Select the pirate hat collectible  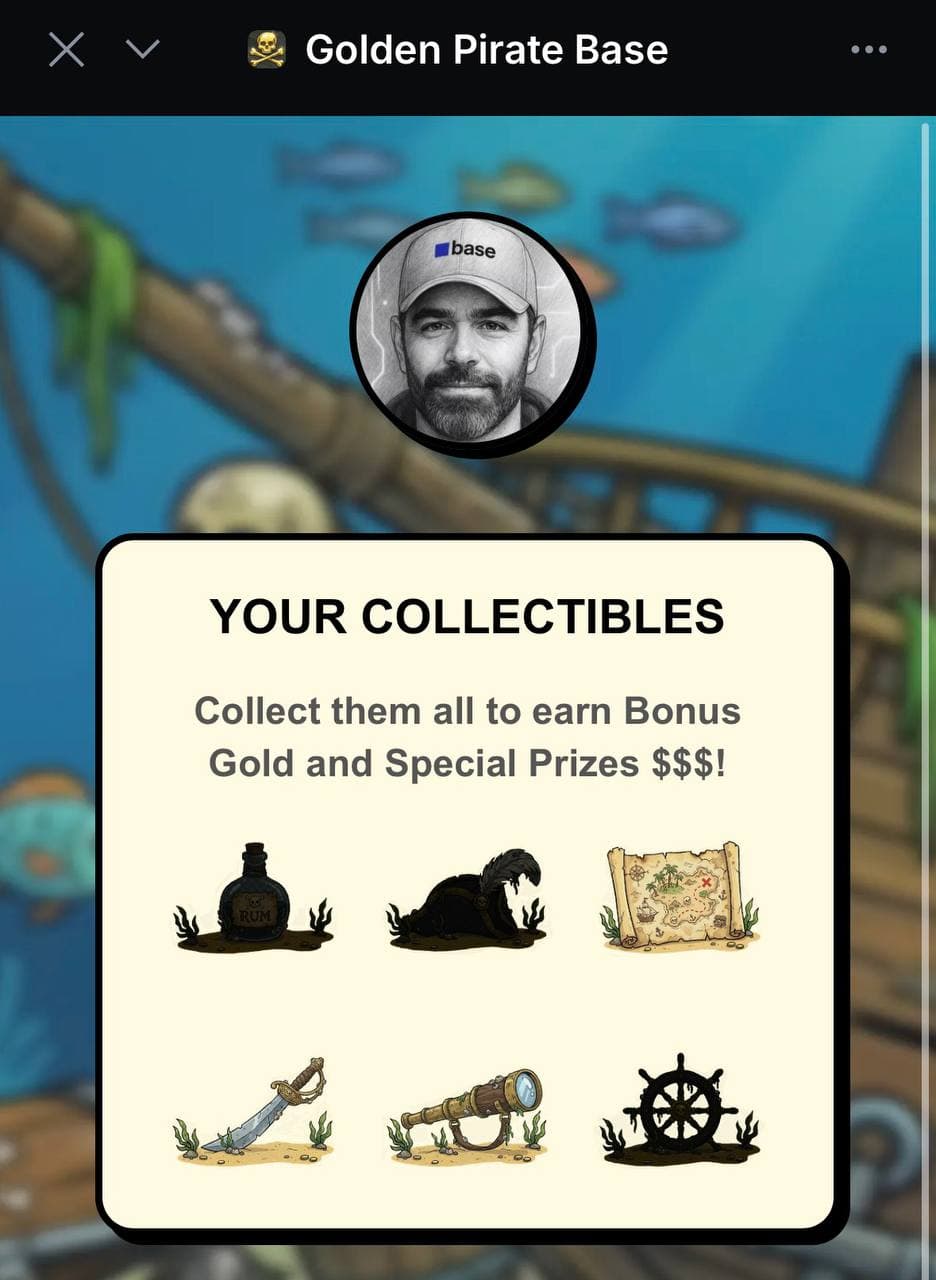click(468, 897)
